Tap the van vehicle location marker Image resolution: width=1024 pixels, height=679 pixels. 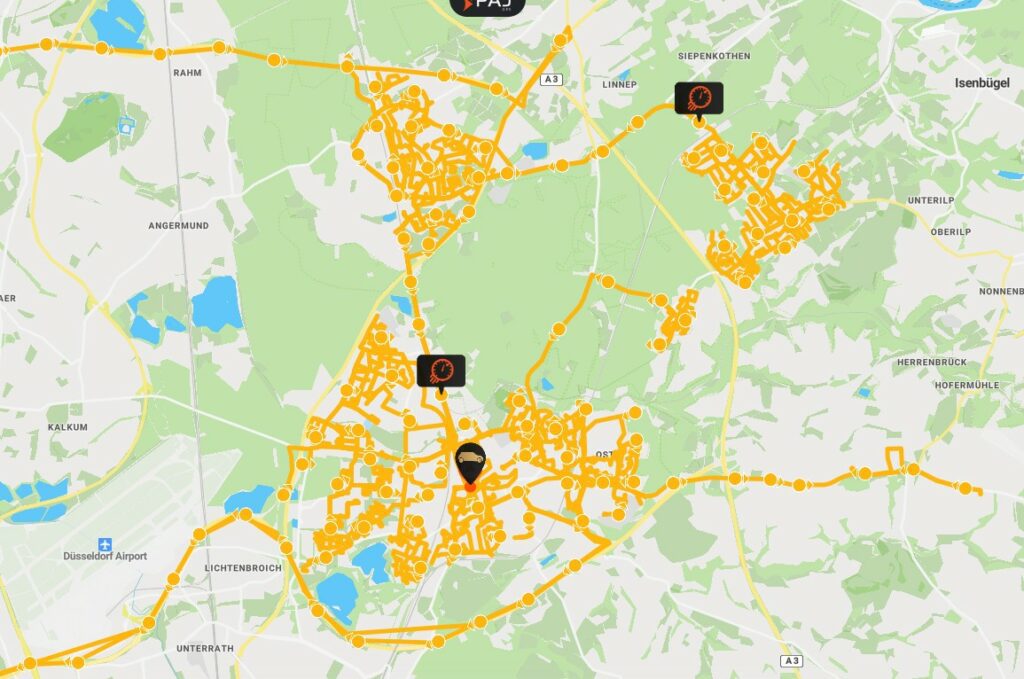click(470, 463)
